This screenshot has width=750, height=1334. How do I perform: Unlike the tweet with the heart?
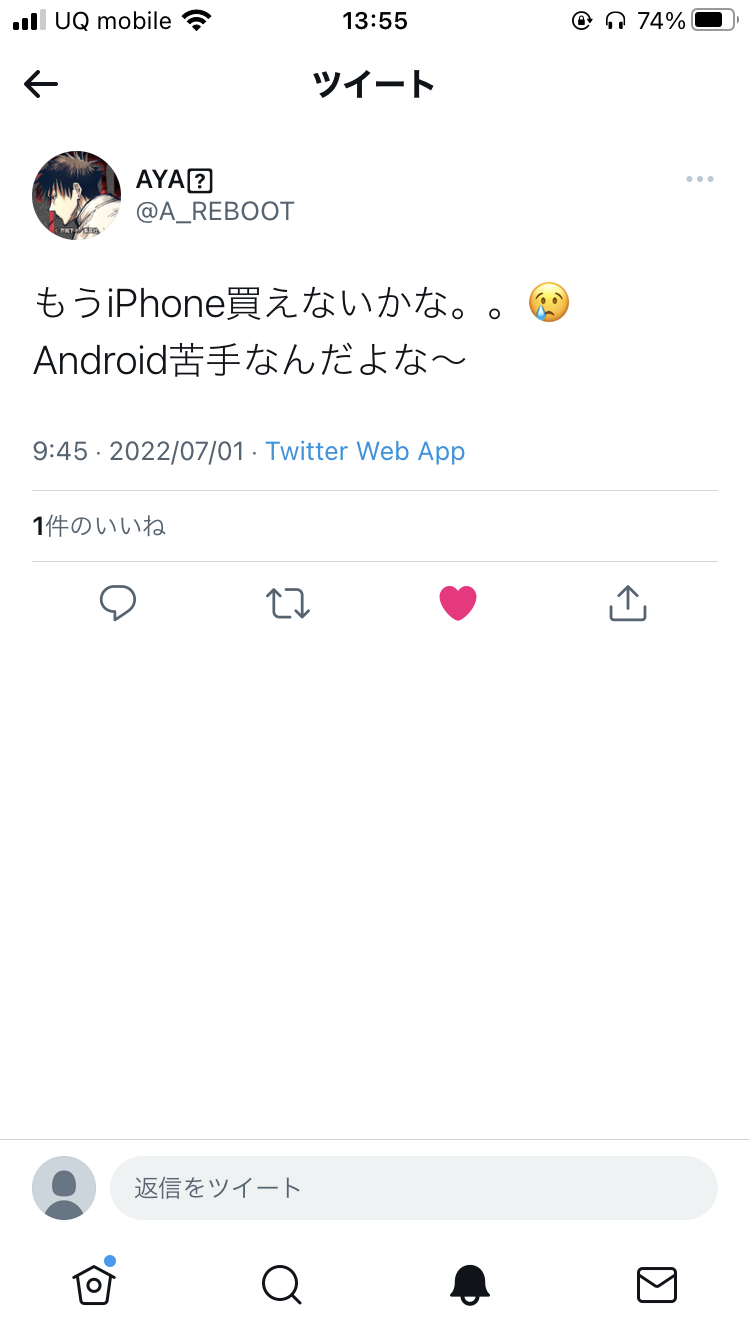click(458, 603)
